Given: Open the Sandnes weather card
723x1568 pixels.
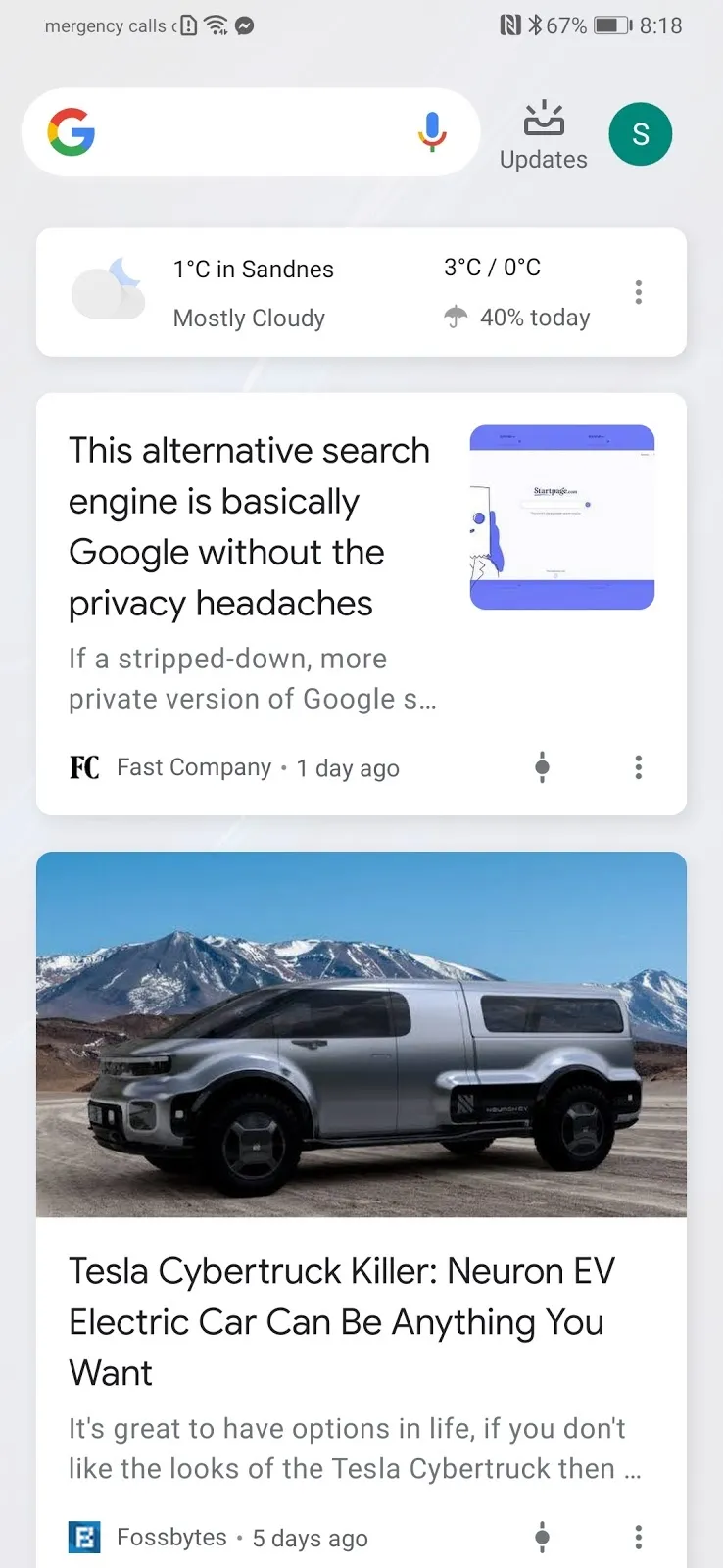Looking at the screenshot, I should coord(333,292).
